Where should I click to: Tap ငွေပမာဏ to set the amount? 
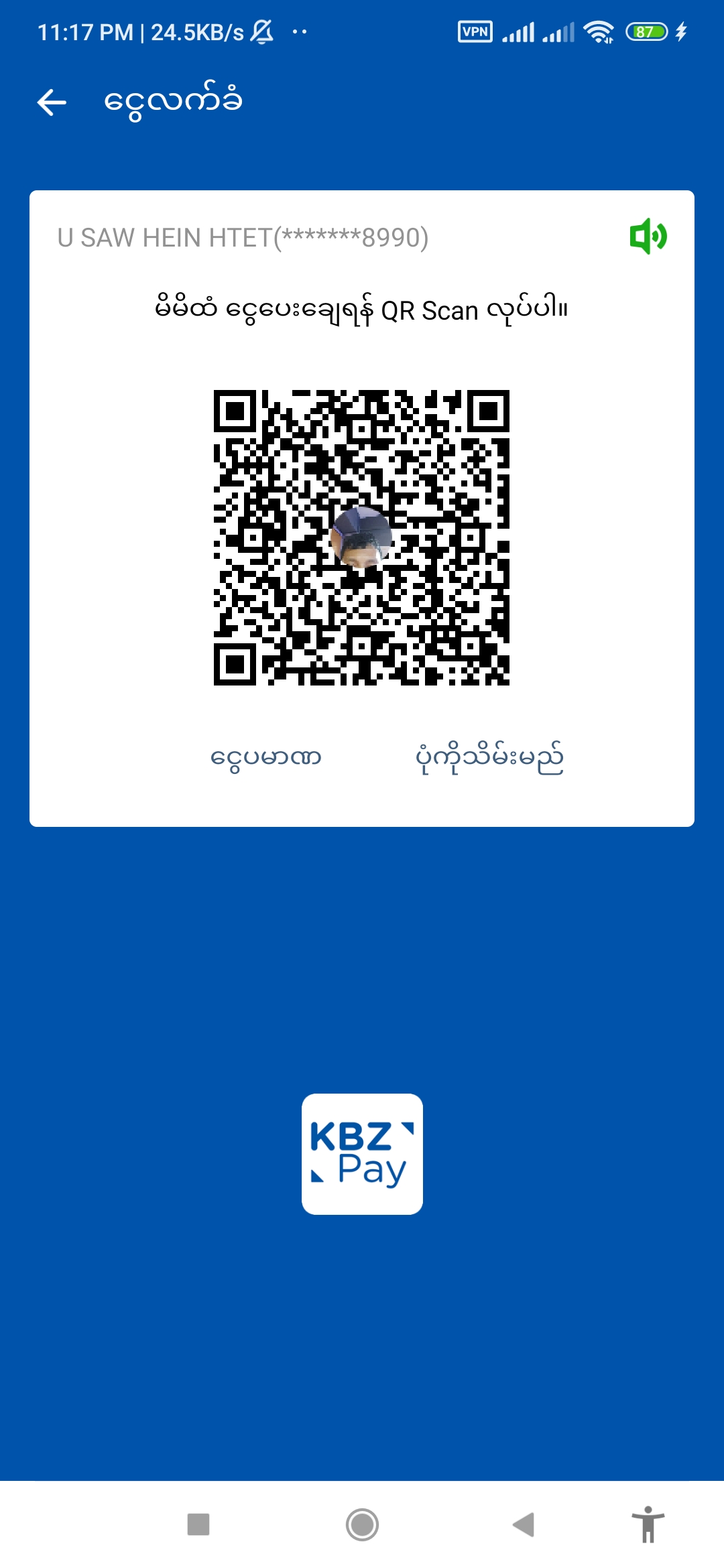click(x=266, y=758)
